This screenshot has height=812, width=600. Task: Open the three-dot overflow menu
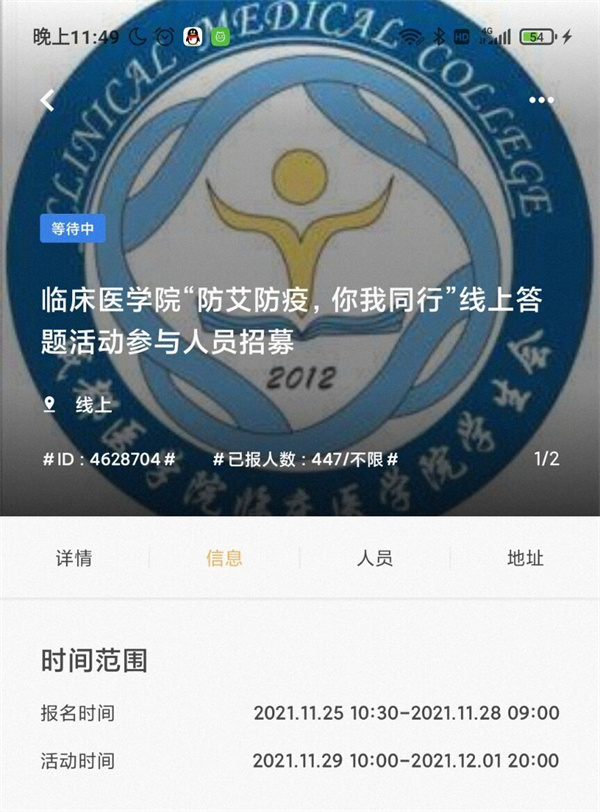(x=541, y=100)
